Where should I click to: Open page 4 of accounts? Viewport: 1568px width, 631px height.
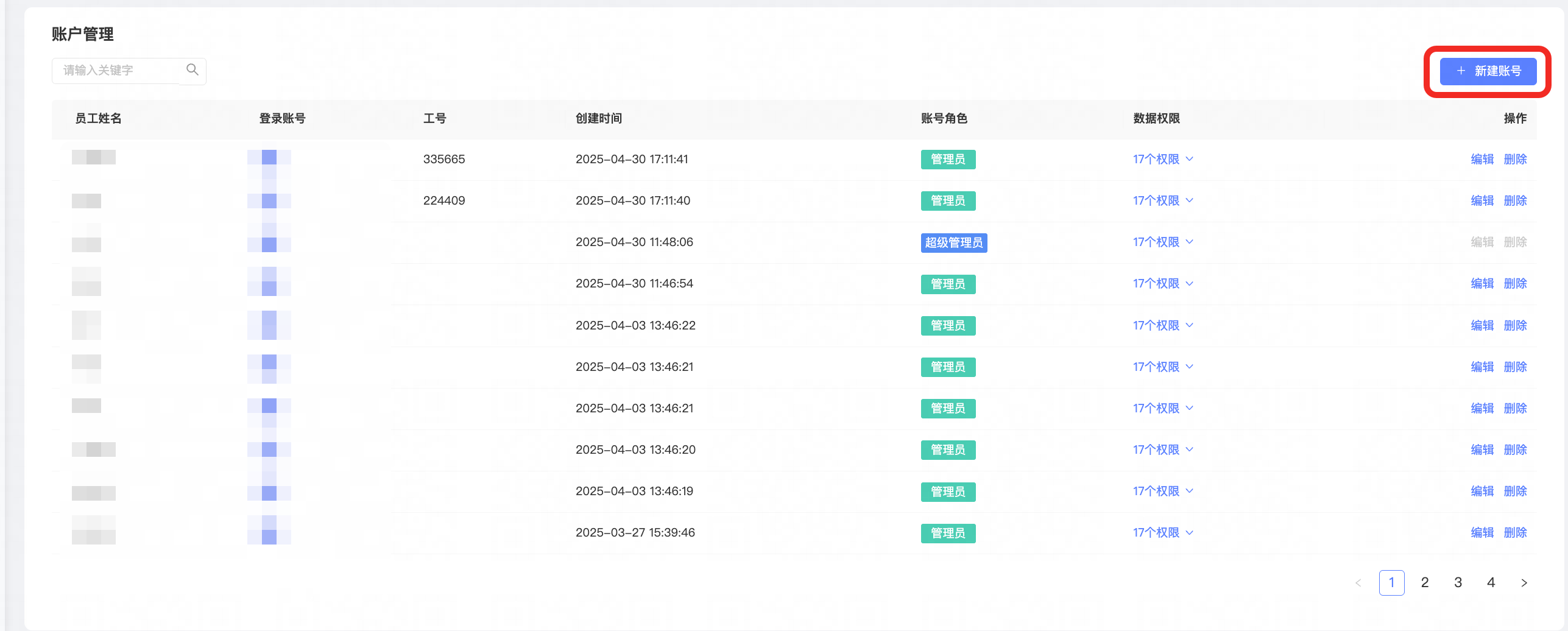(1491, 582)
